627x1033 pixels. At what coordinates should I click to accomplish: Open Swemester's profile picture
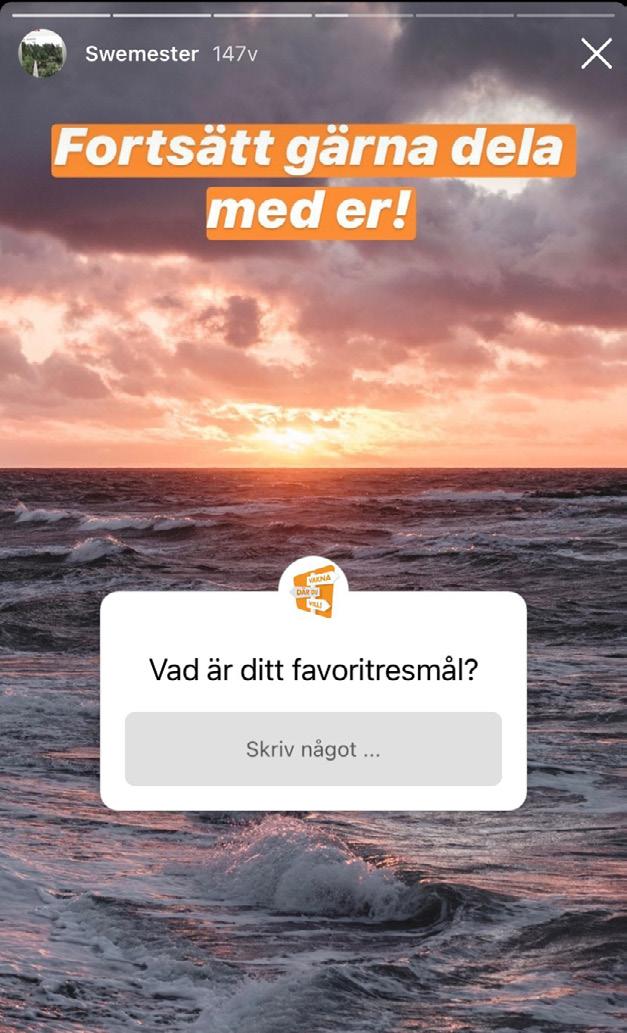[42, 53]
